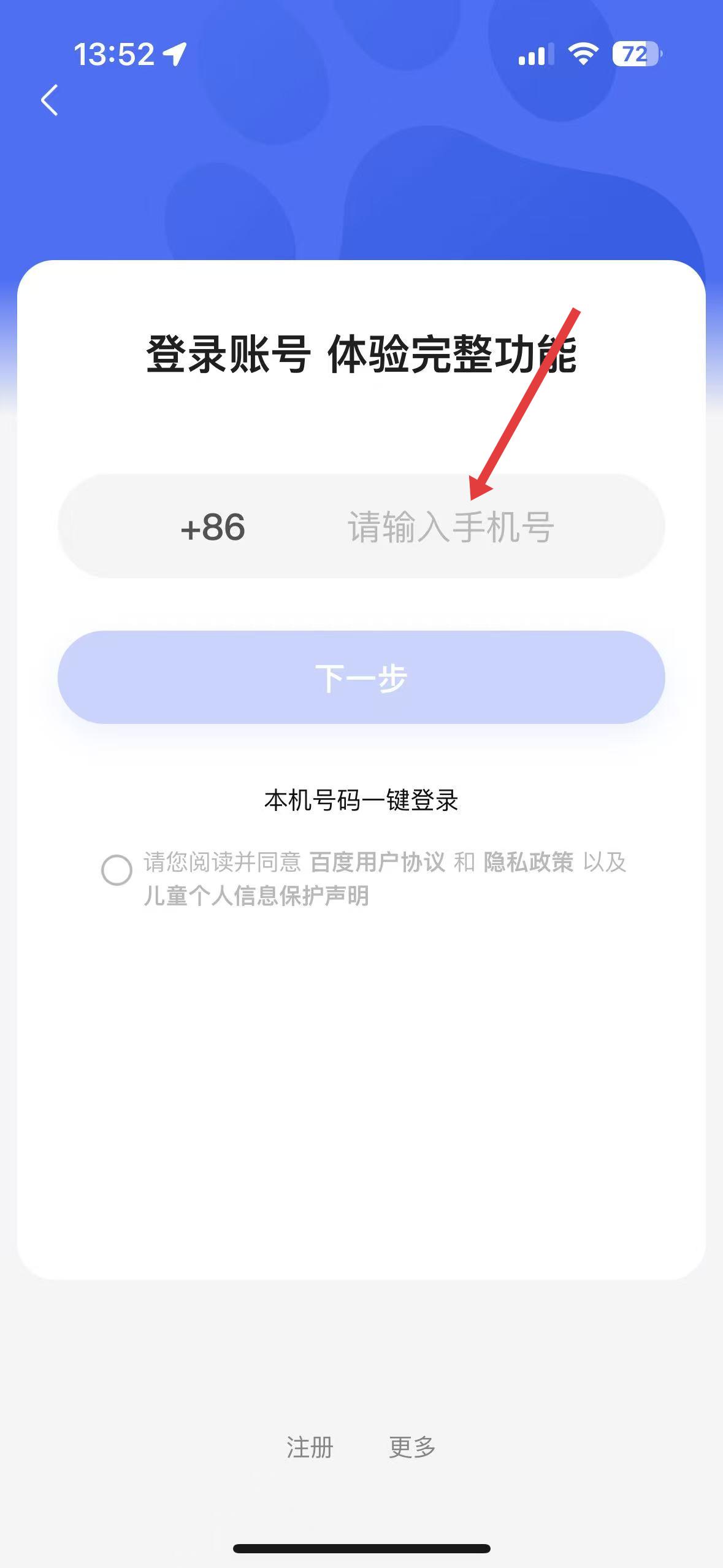Go back with the top-left arrow
The width and height of the screenshot is (723, 1568).
50,100
